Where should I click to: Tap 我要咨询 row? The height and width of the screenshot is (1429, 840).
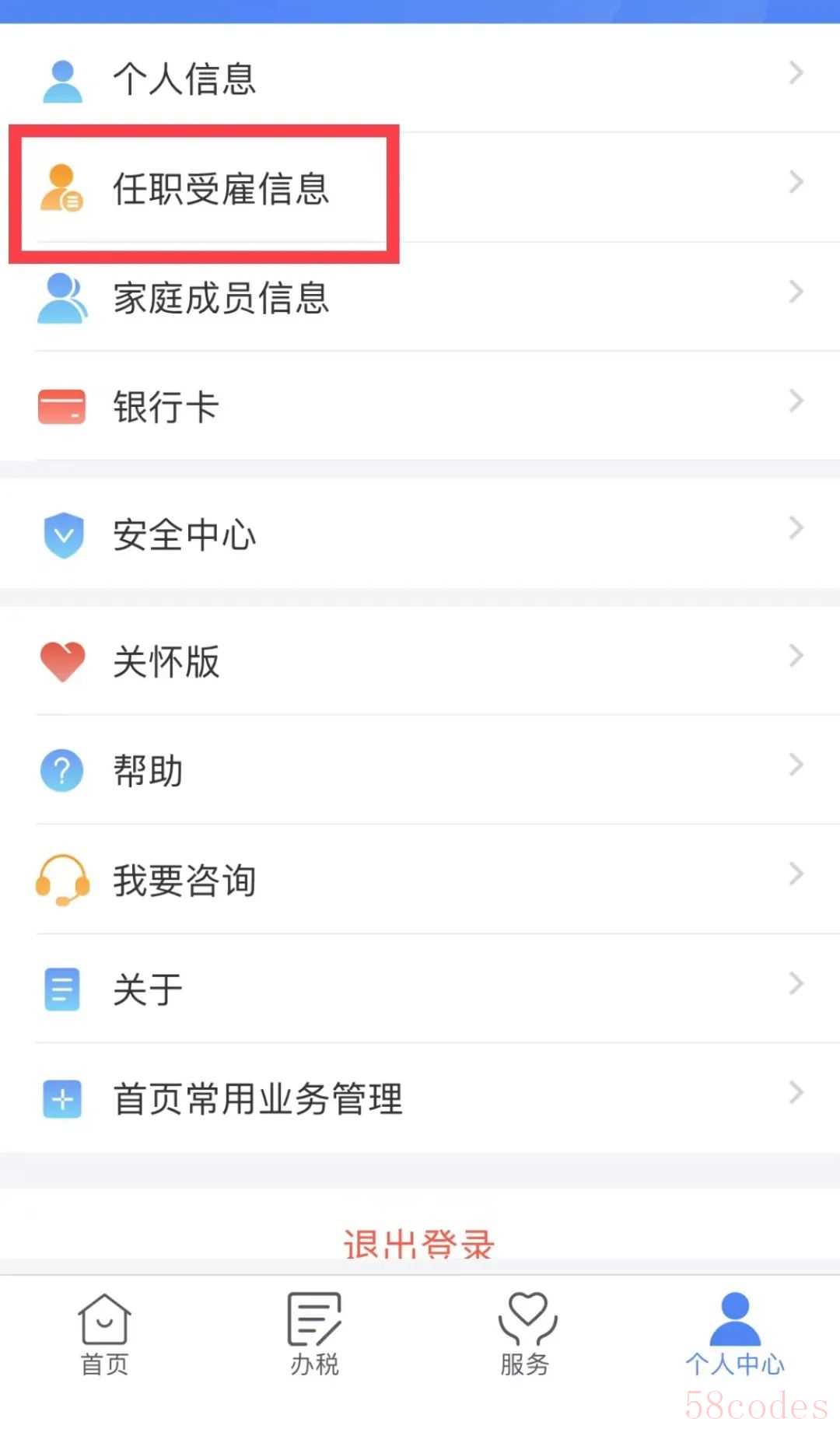point(420,880)
